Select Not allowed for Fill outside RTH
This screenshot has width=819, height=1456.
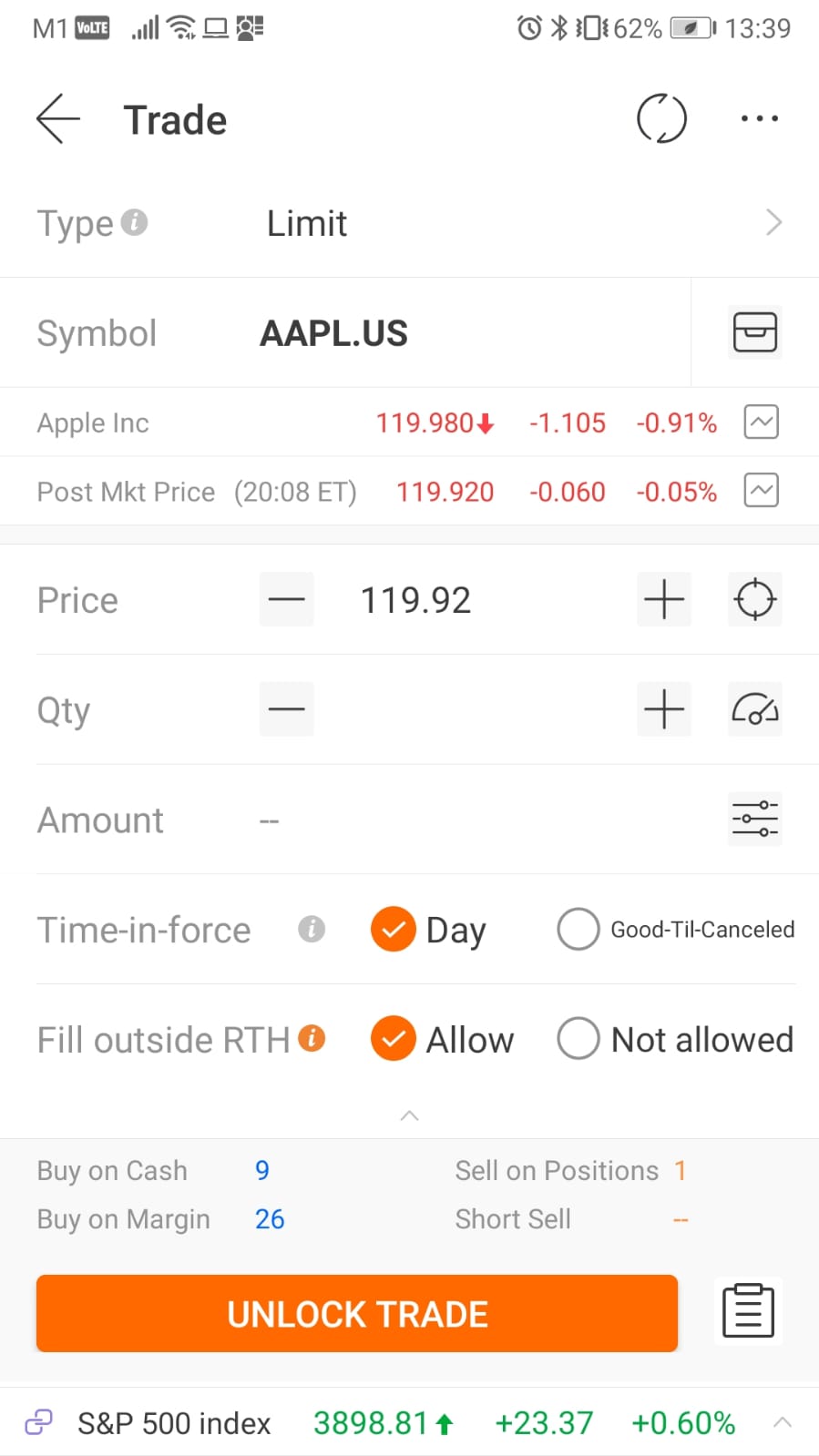[675, 1039]
